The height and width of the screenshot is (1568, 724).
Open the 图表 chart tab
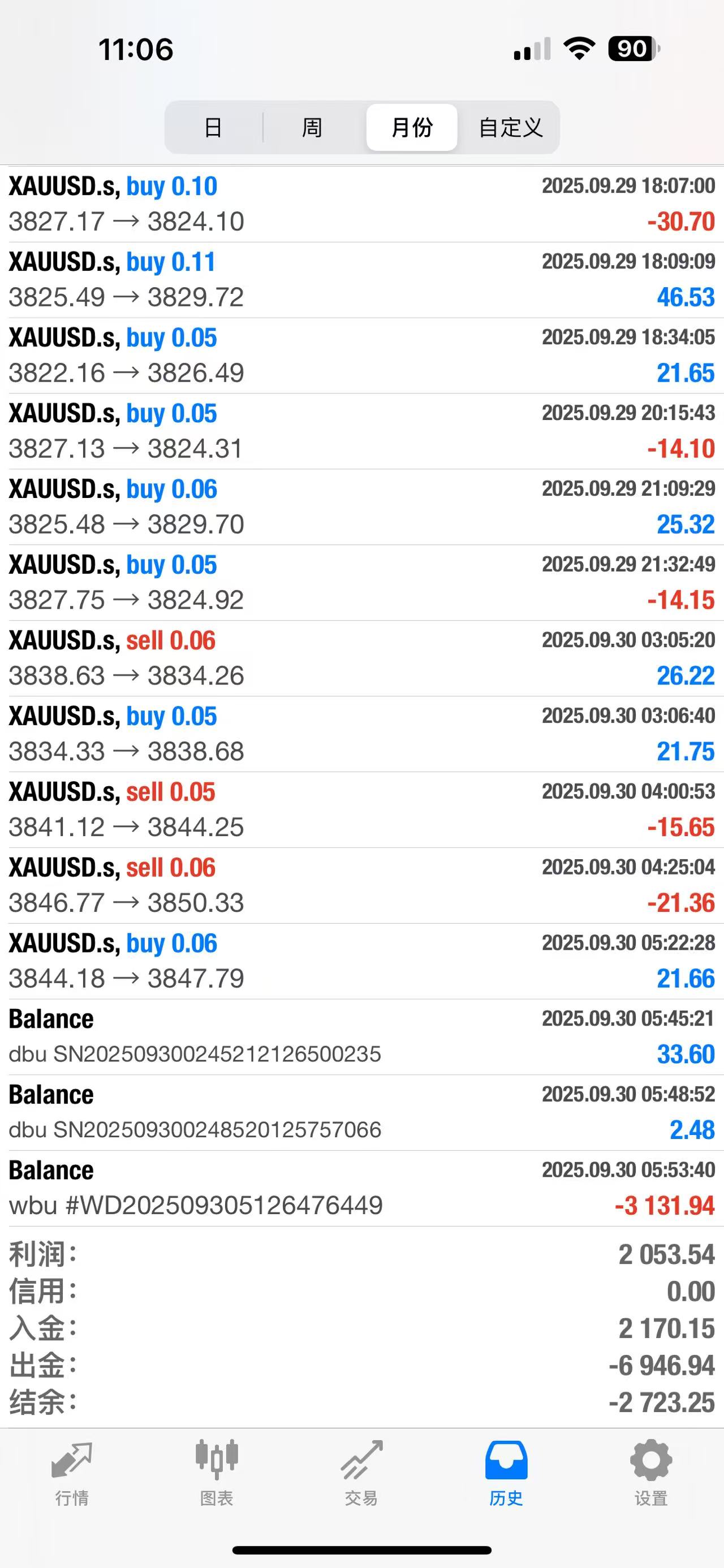click(217, 1471)
